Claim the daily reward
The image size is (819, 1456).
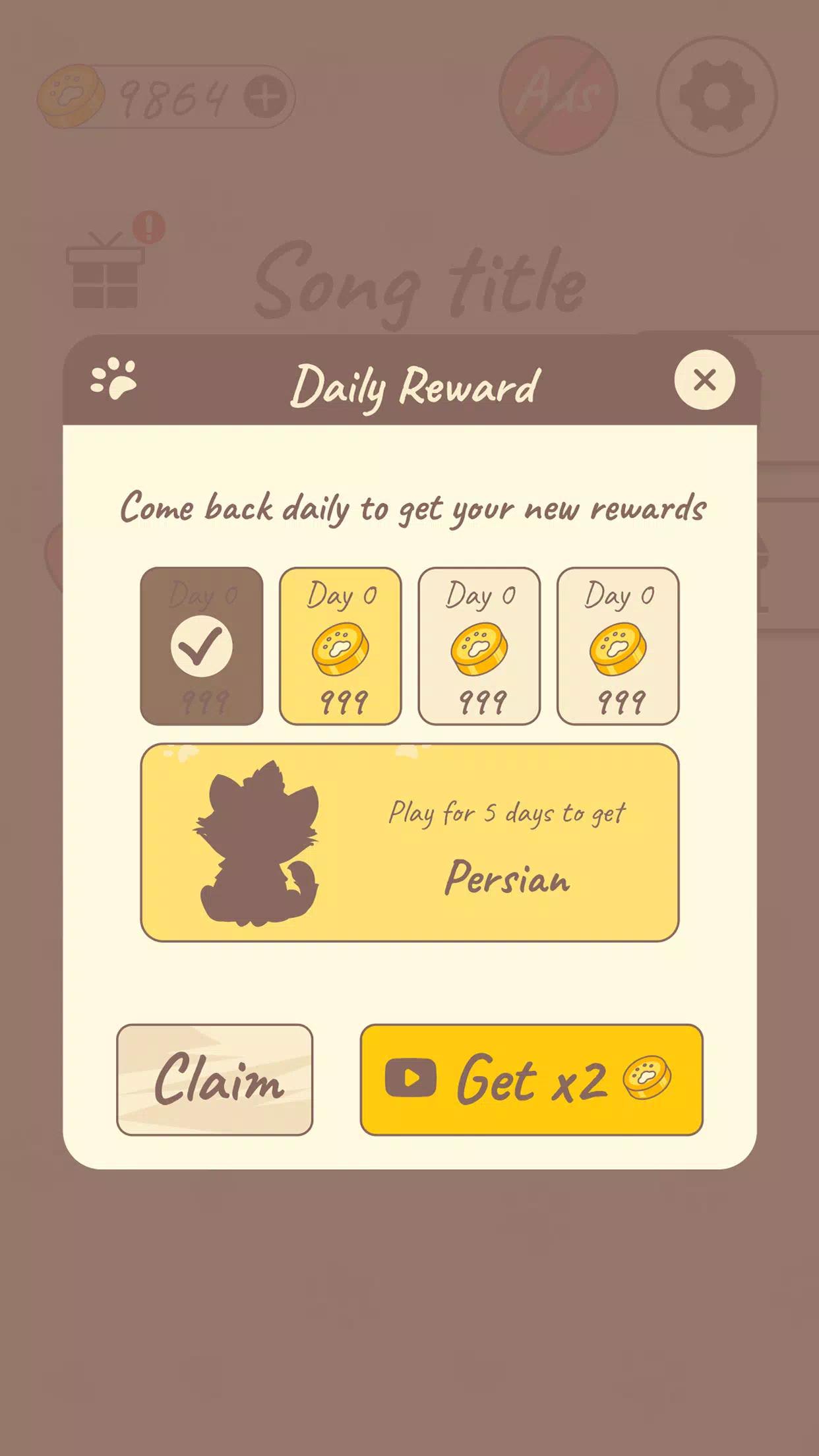coord(214,1079)
